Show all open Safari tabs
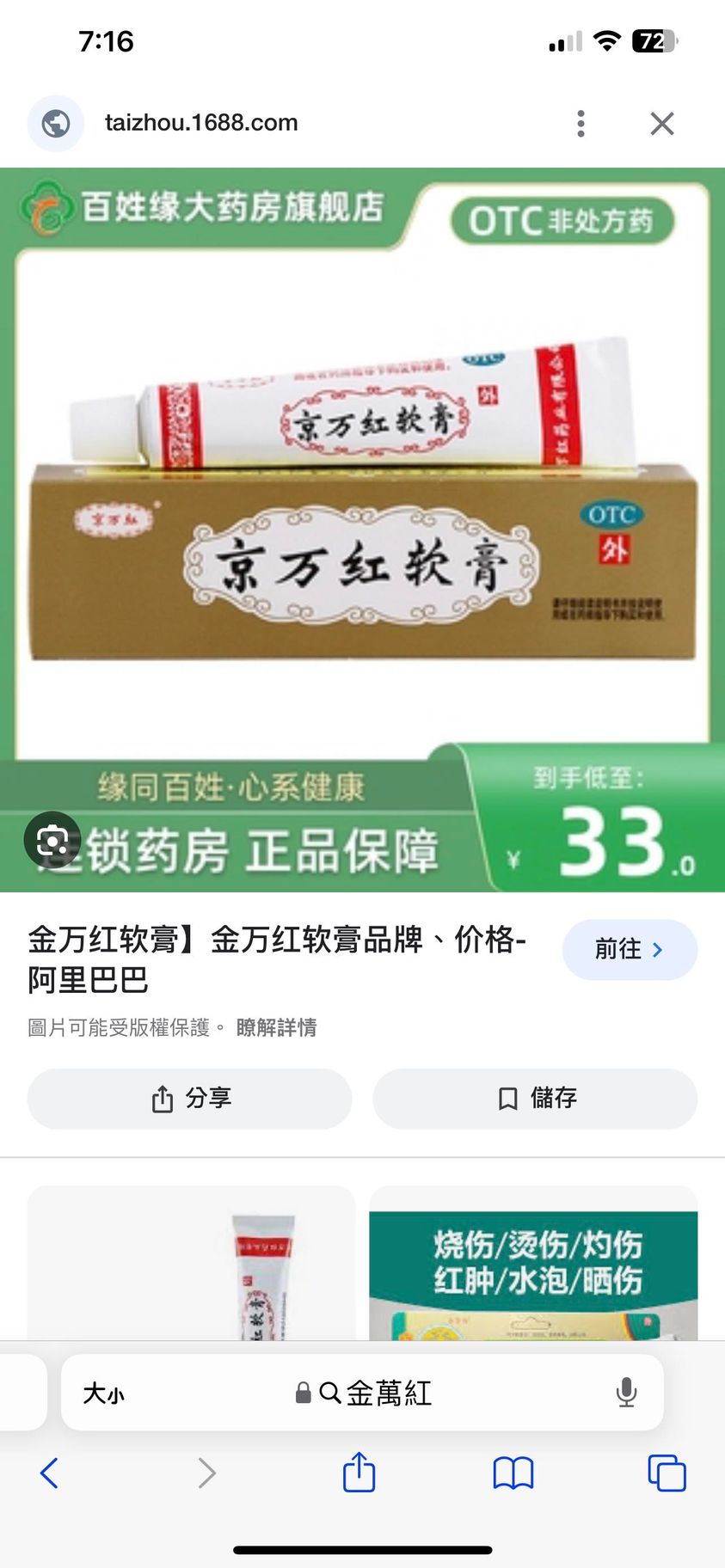The image size is (725, 1568). click(x=667, y=1473)
